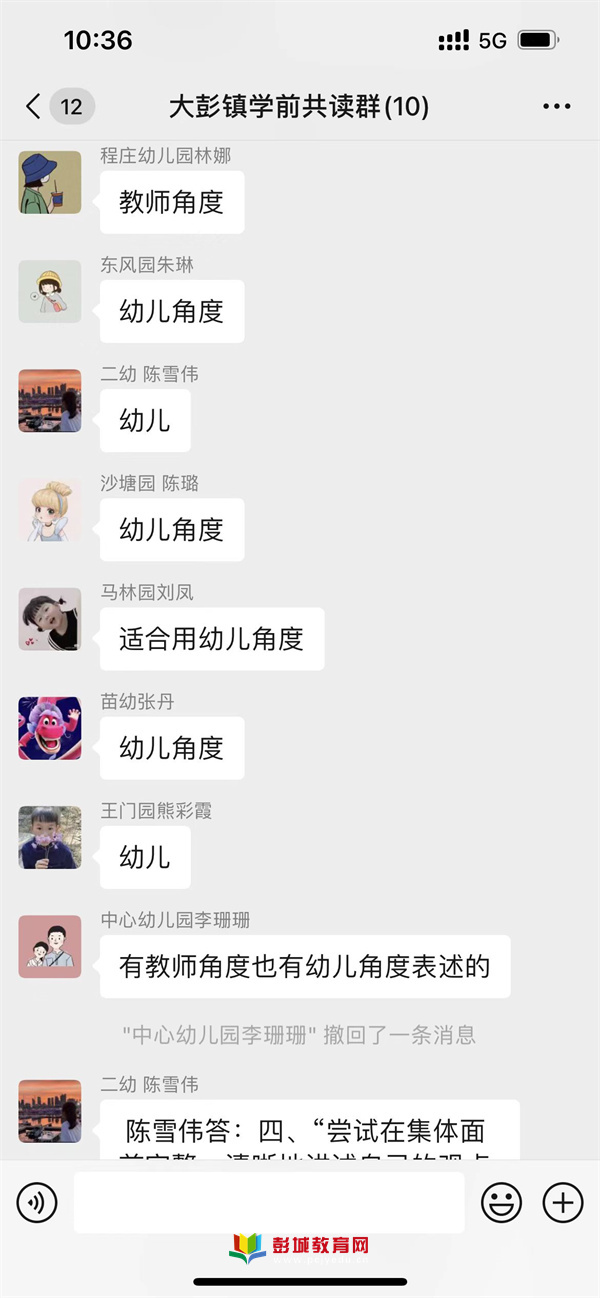This screenshot has height=1298, width=600.
Task: View 沙塘园 陈璐's avatar profile
Action: [x=50, y=510]
